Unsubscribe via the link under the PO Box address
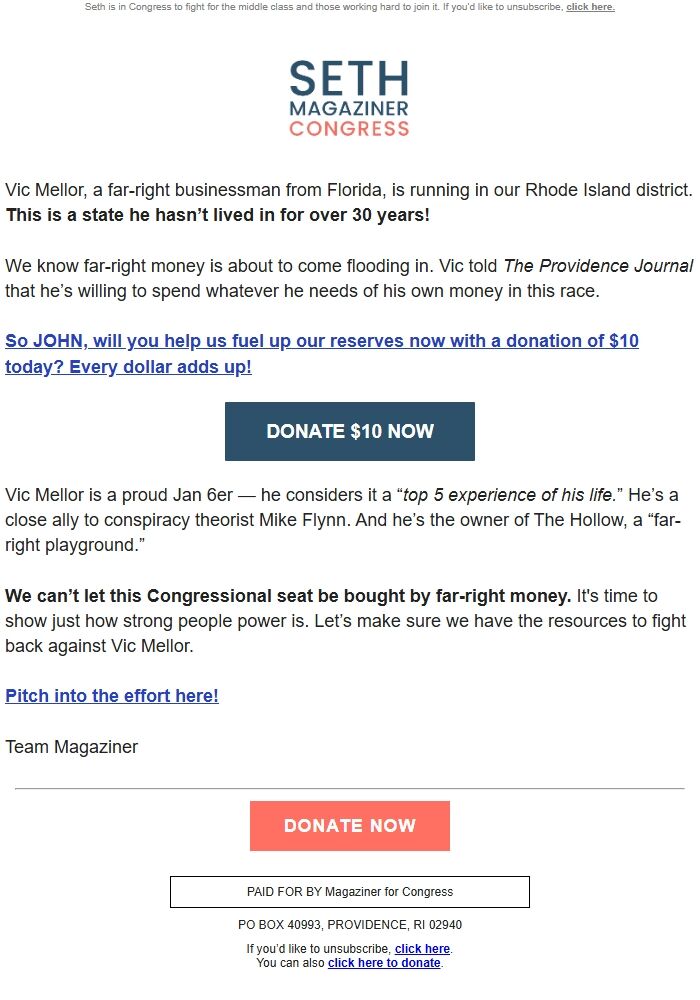Viewport: 700px width, 1000px height. 422,949
